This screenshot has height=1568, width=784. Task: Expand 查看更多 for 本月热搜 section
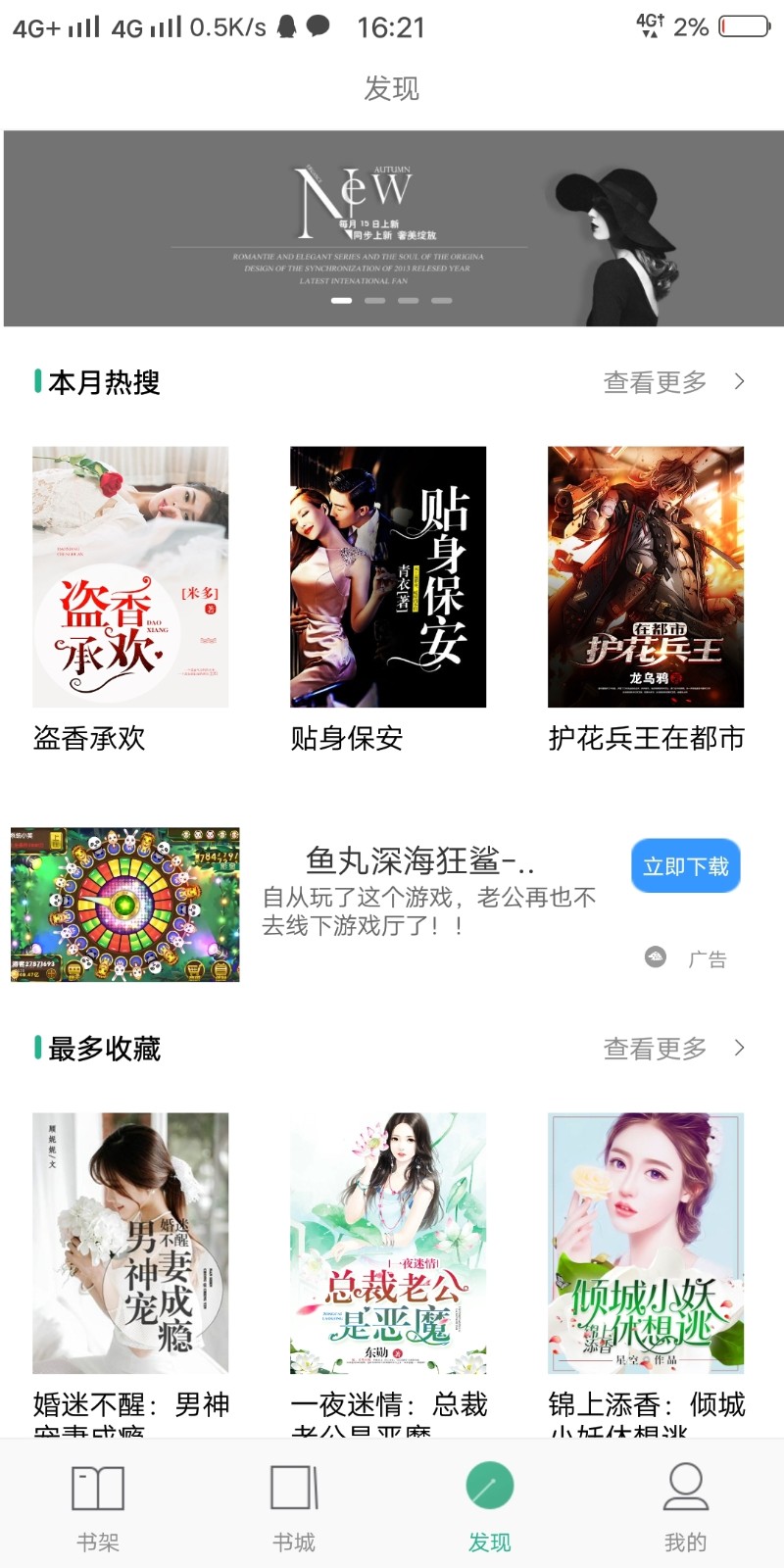tap(654, 382)
